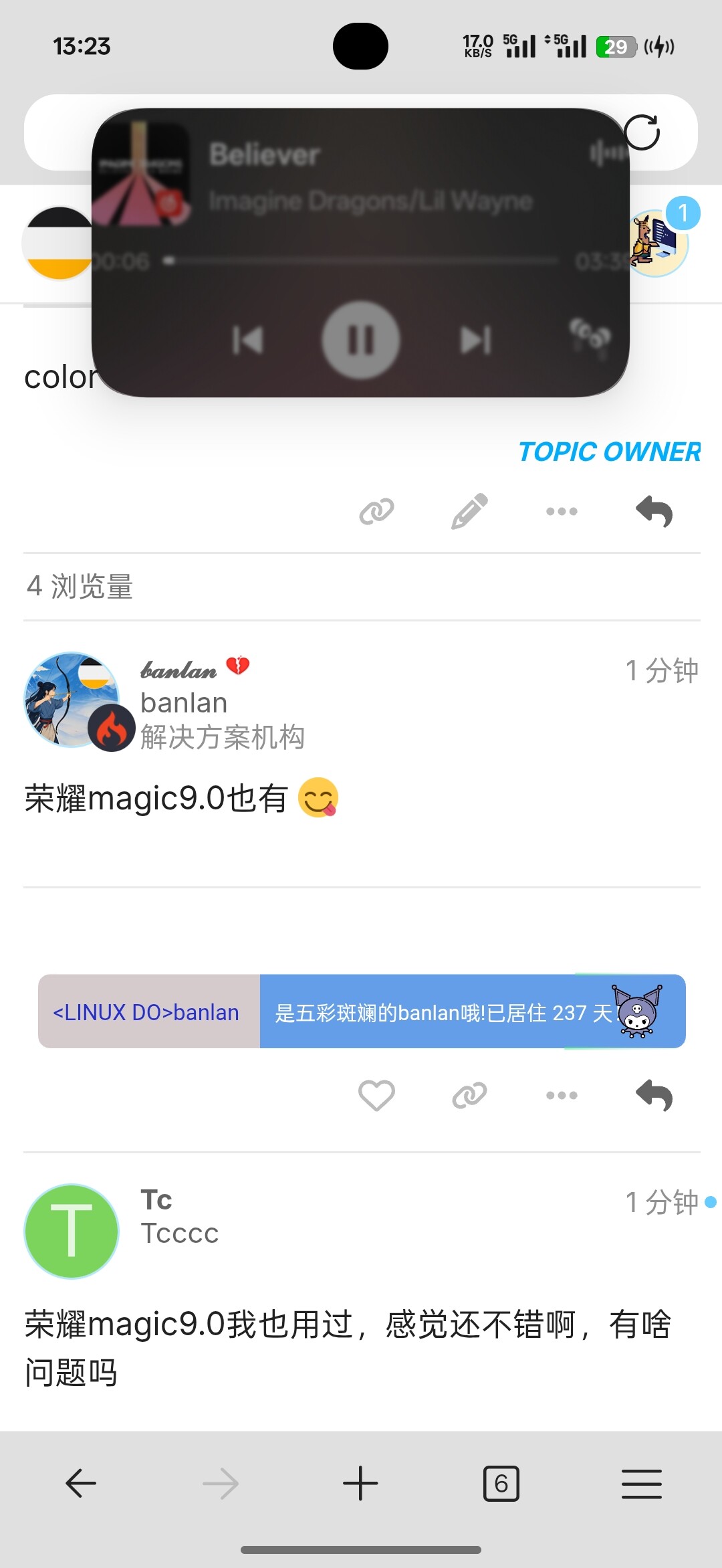Reload the page with the refresh icon
The width and height of the screenshot is (722, 1568).
[642, 132]
